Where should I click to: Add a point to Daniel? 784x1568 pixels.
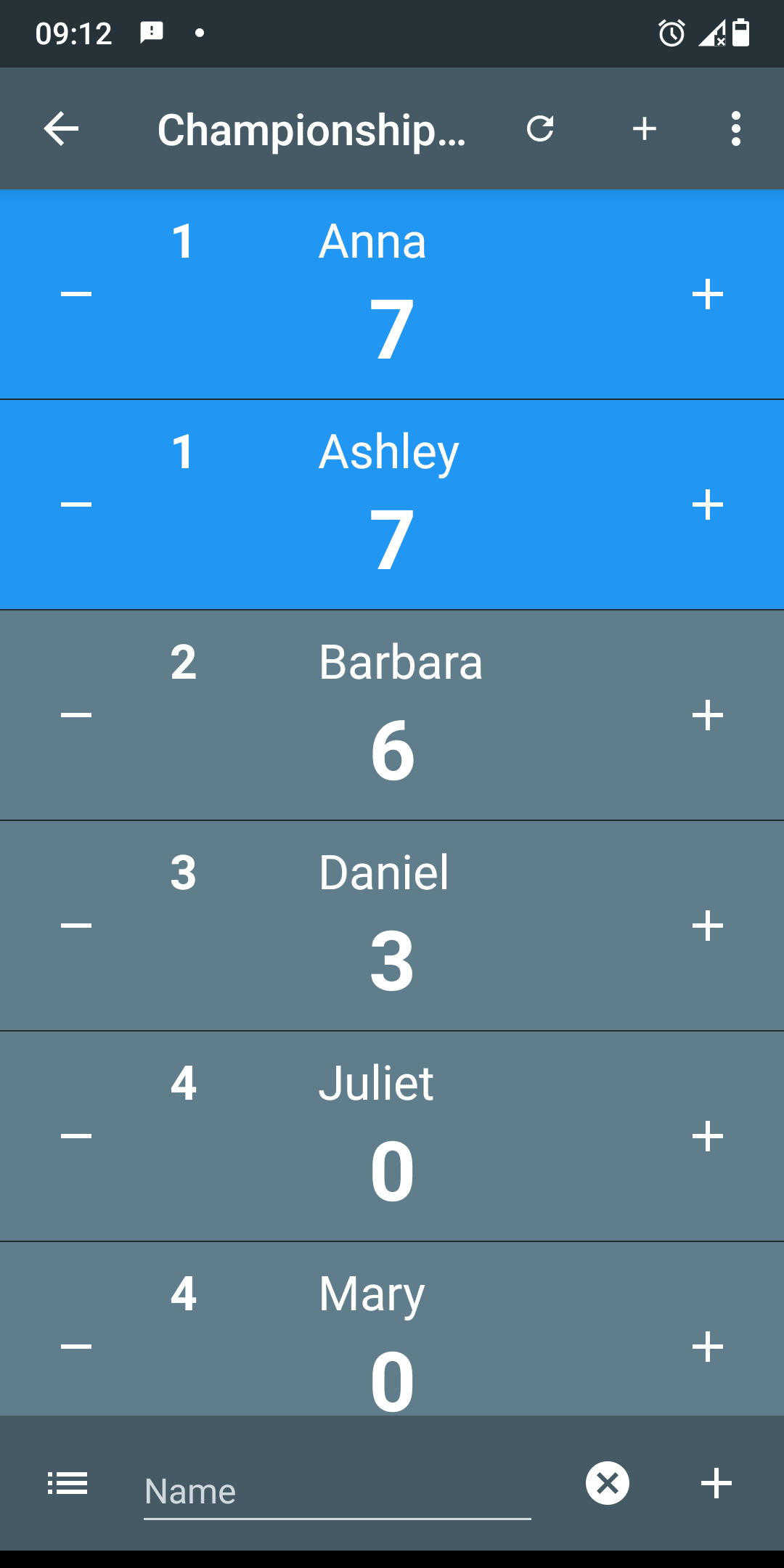[708, 926]
